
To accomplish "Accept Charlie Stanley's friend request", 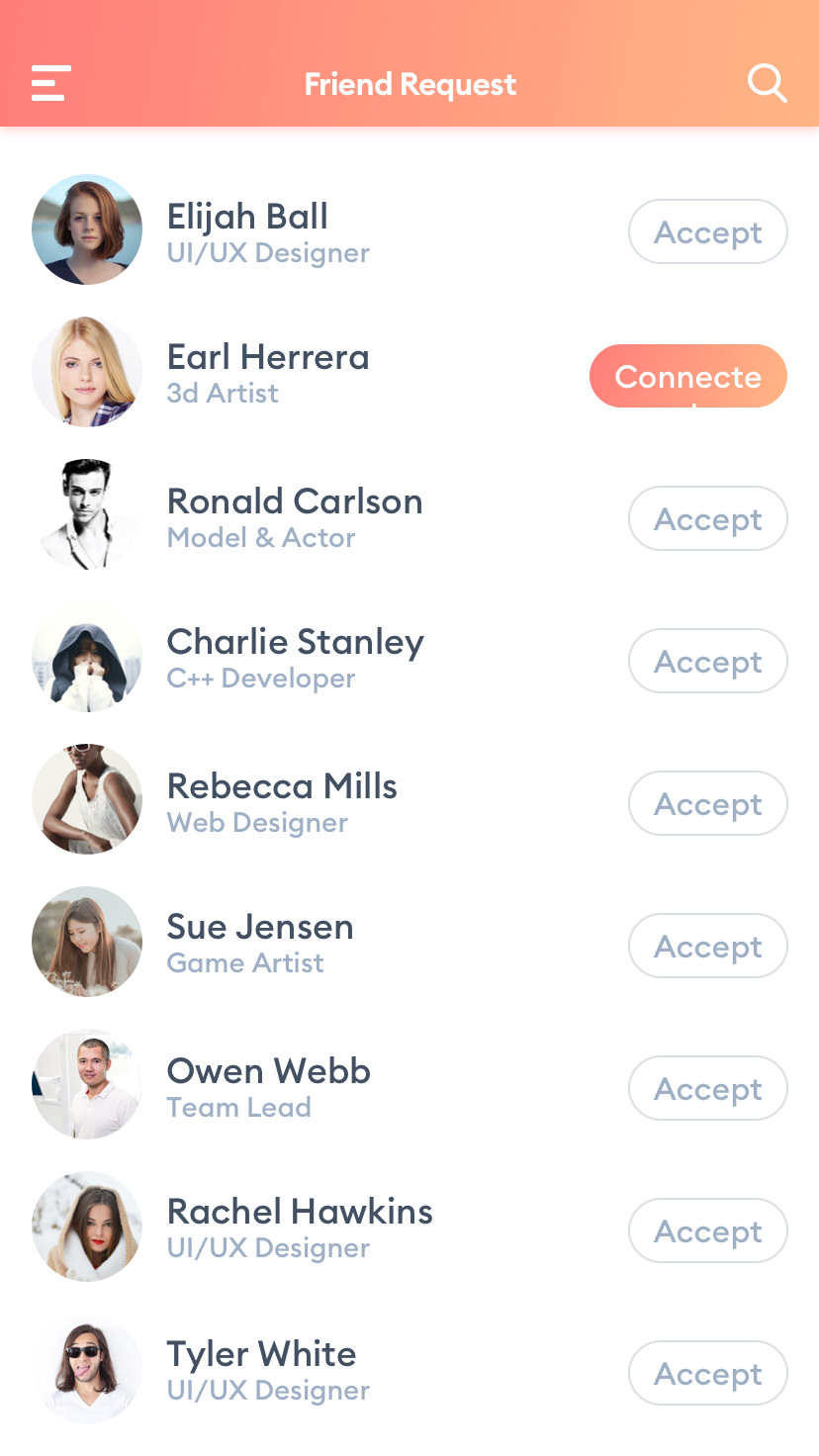I will [708, 661].
